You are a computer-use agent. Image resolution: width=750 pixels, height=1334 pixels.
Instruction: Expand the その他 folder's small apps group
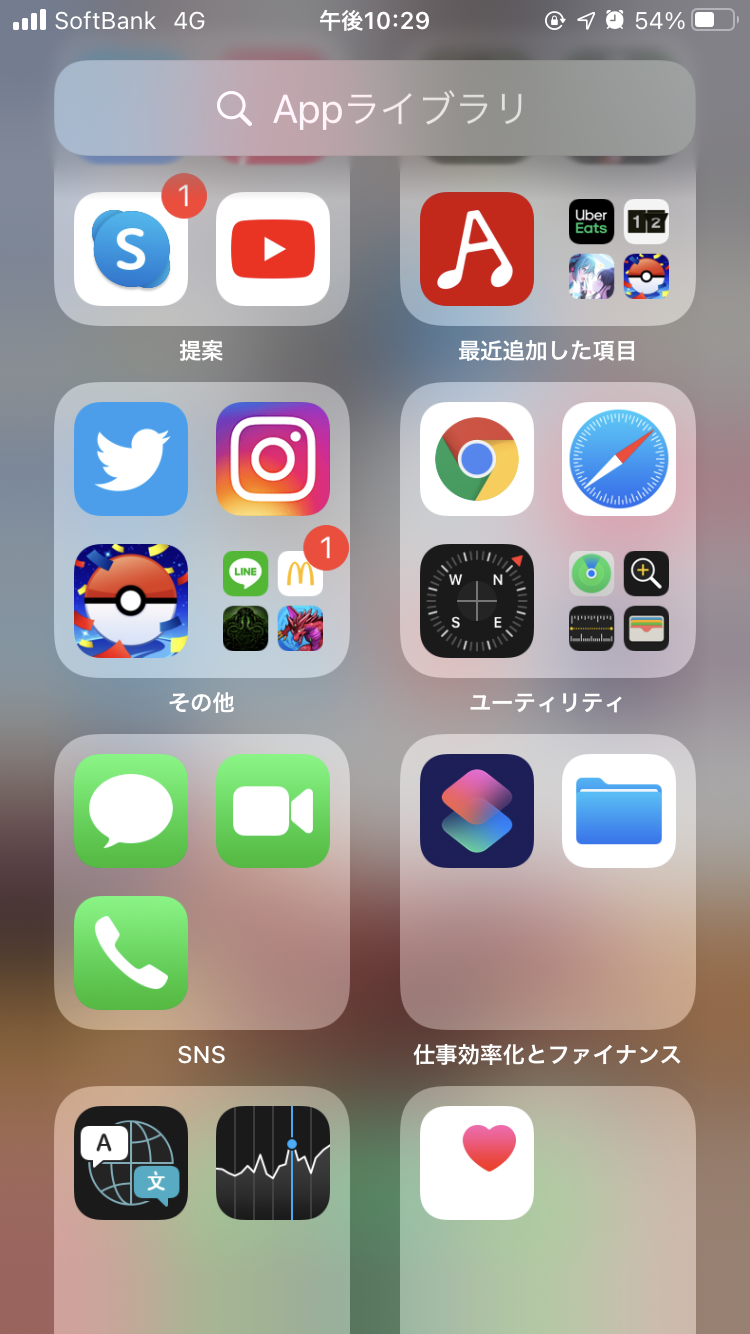273,601
